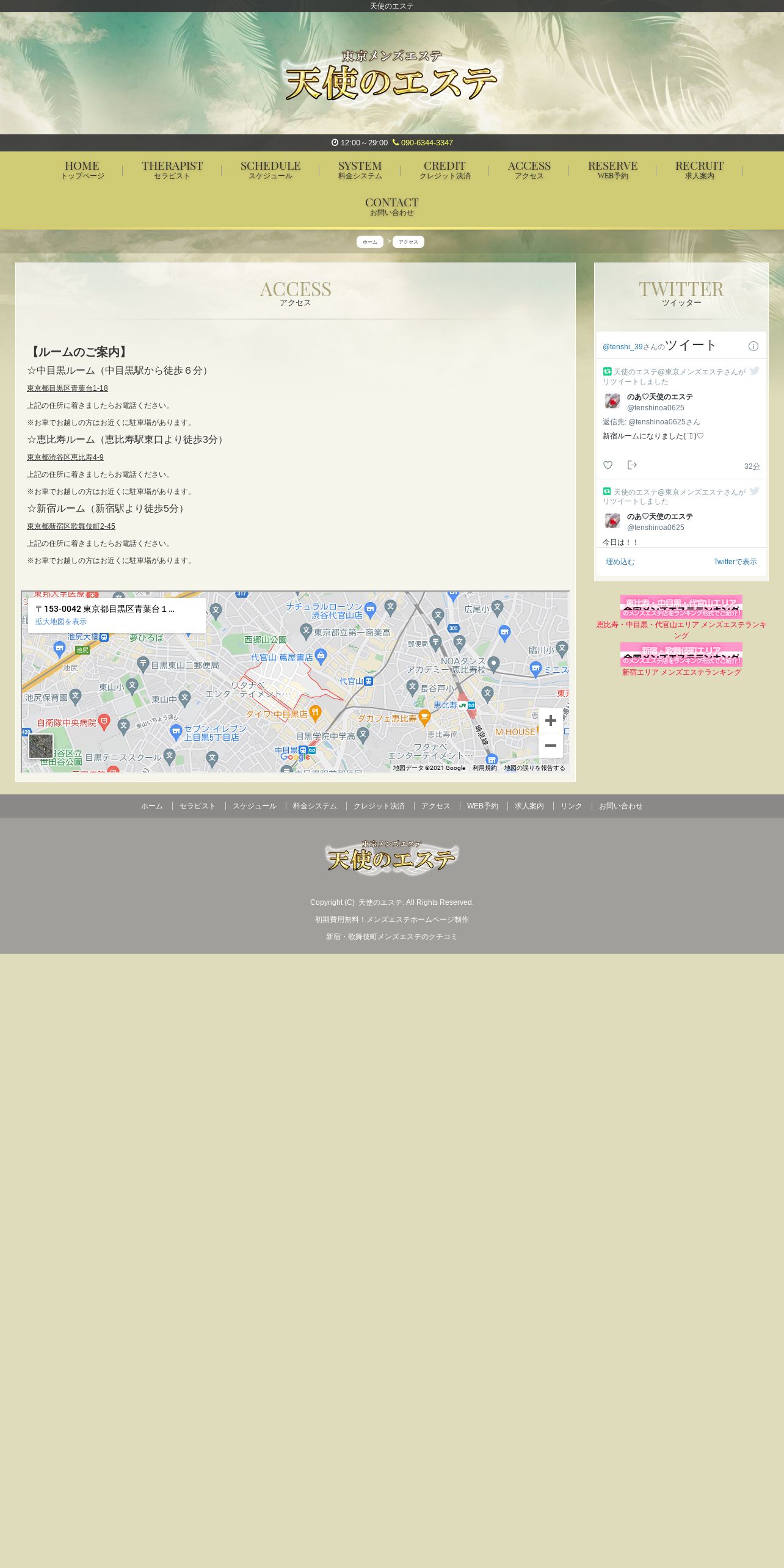The width and height of the screenshot is (784, 1568).
Task: Open RESERVE web booking
Action: 612,170
